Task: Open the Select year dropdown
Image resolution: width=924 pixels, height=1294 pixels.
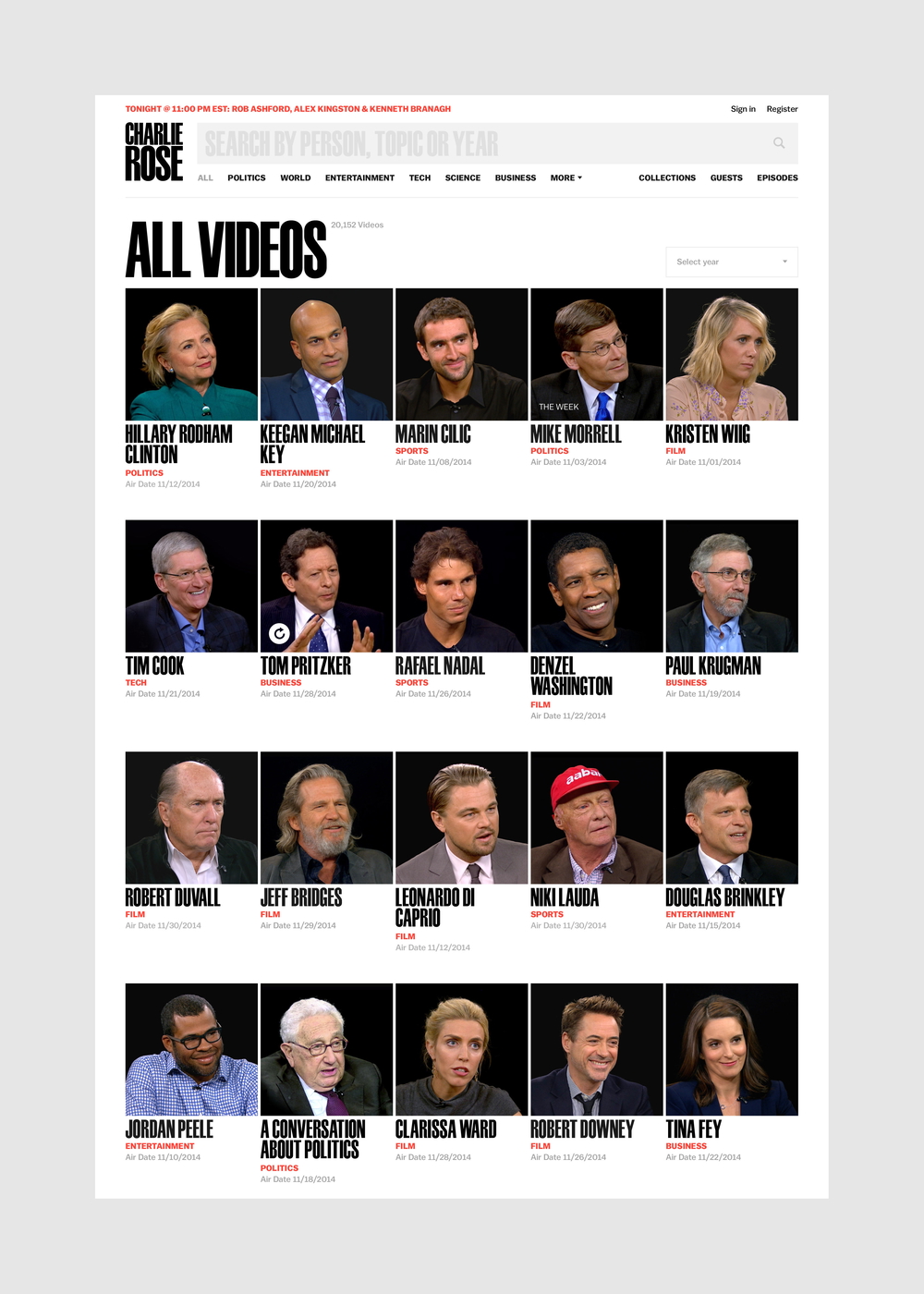Action: (x=731, y=262)
